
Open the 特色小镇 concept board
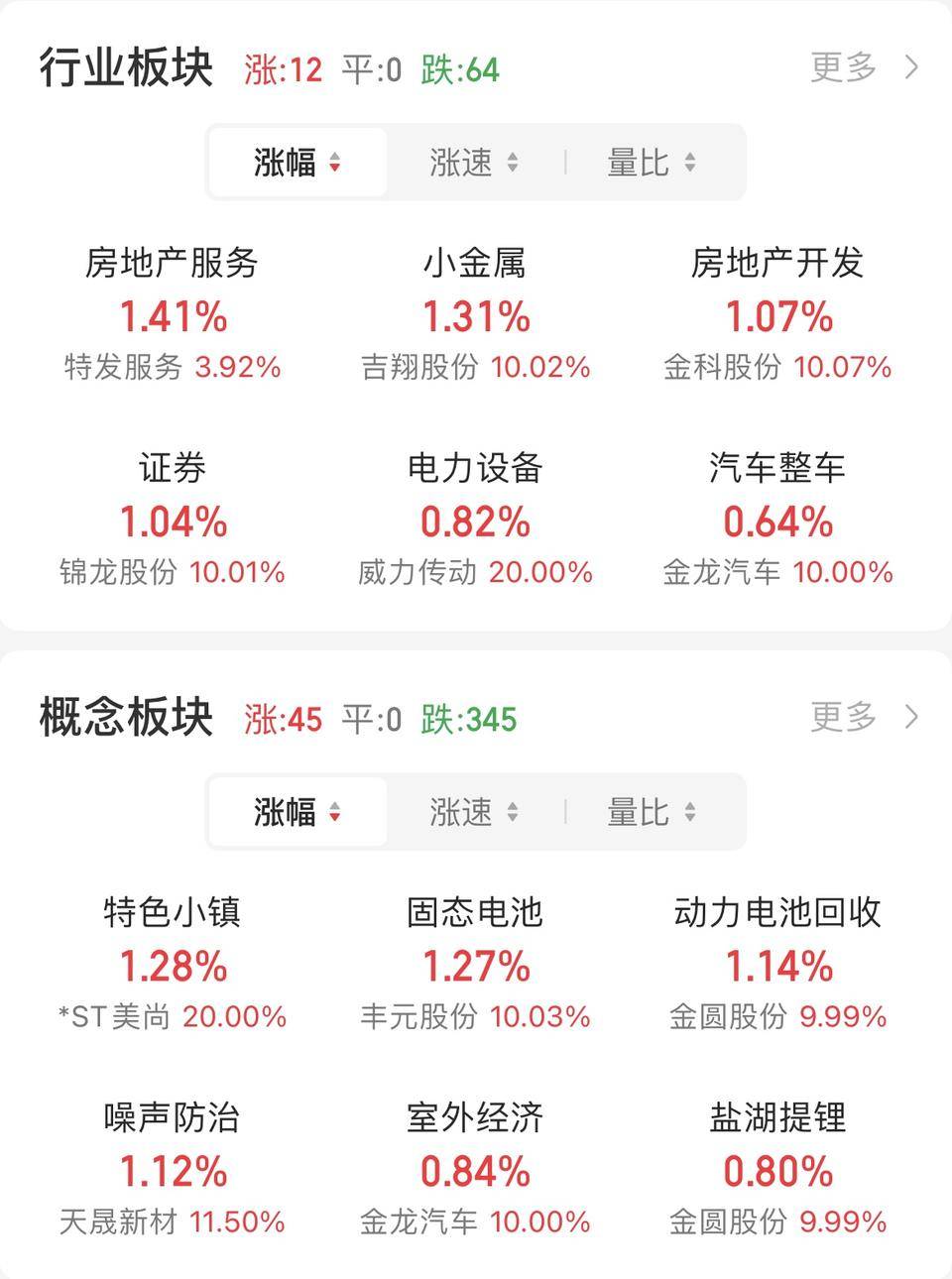coord(173,965)
